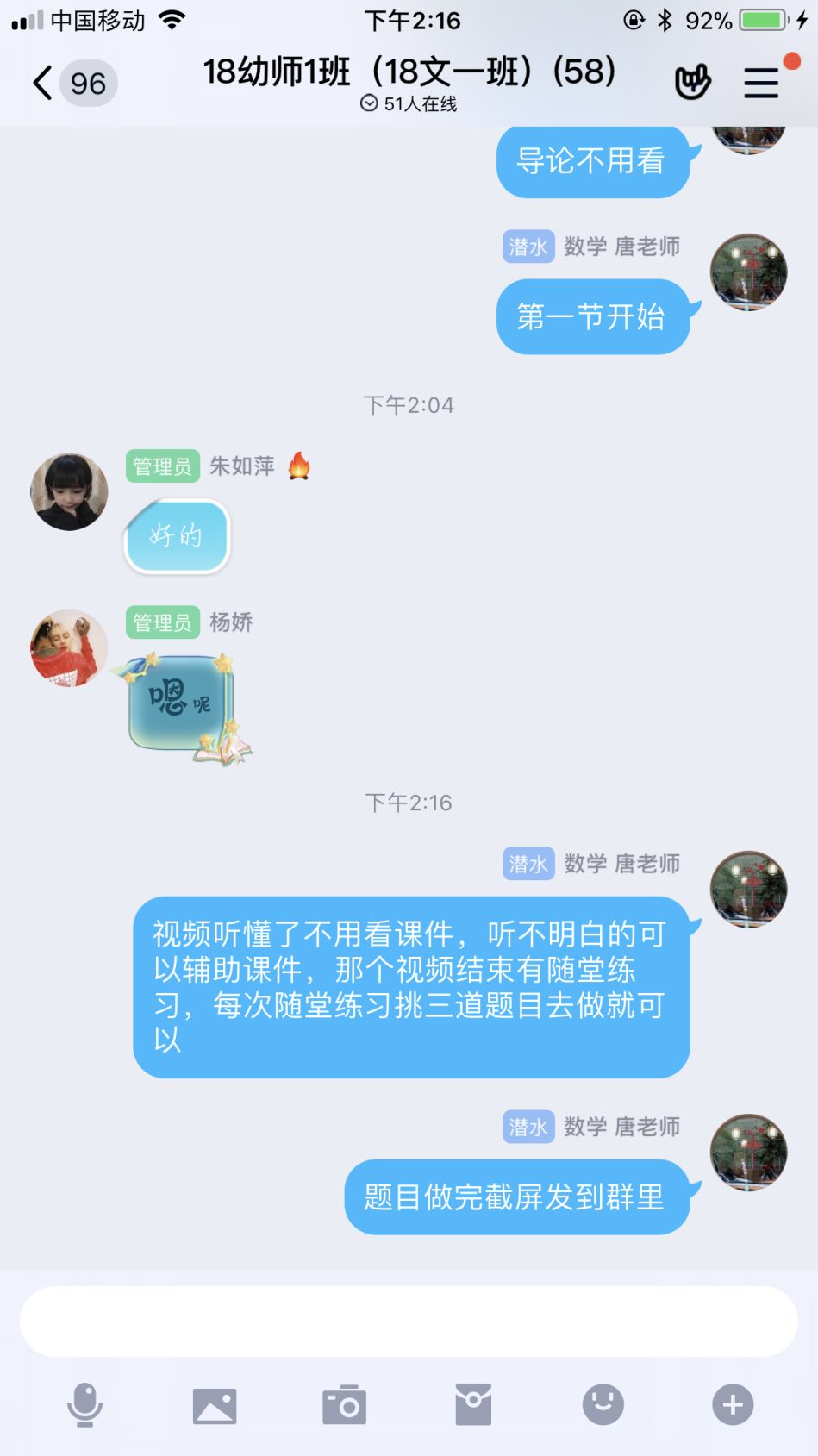
Task: Go back to the message list
Action: [x=43, y=84]
